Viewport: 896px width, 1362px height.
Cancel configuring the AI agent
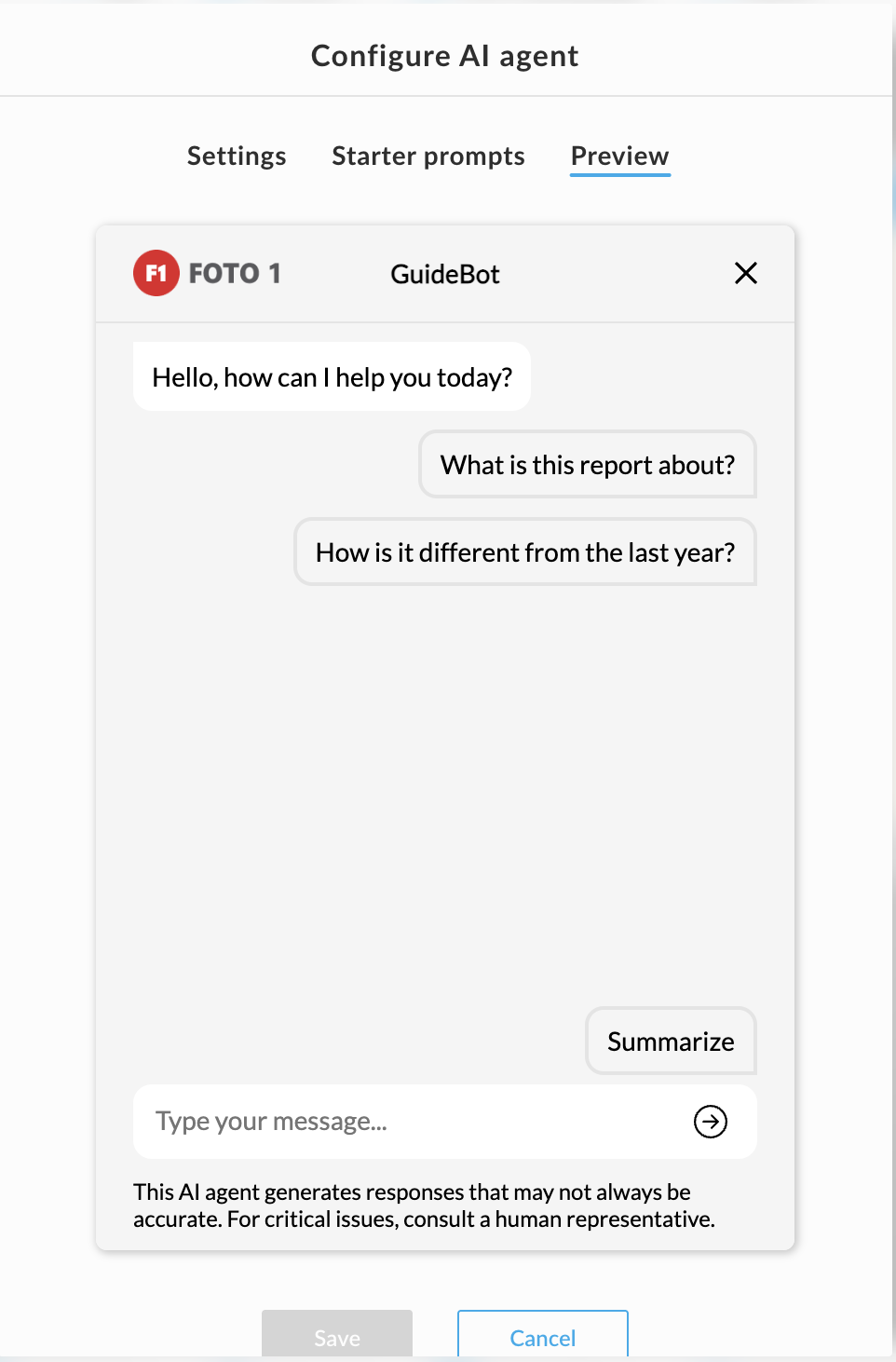coord(542,1336)
